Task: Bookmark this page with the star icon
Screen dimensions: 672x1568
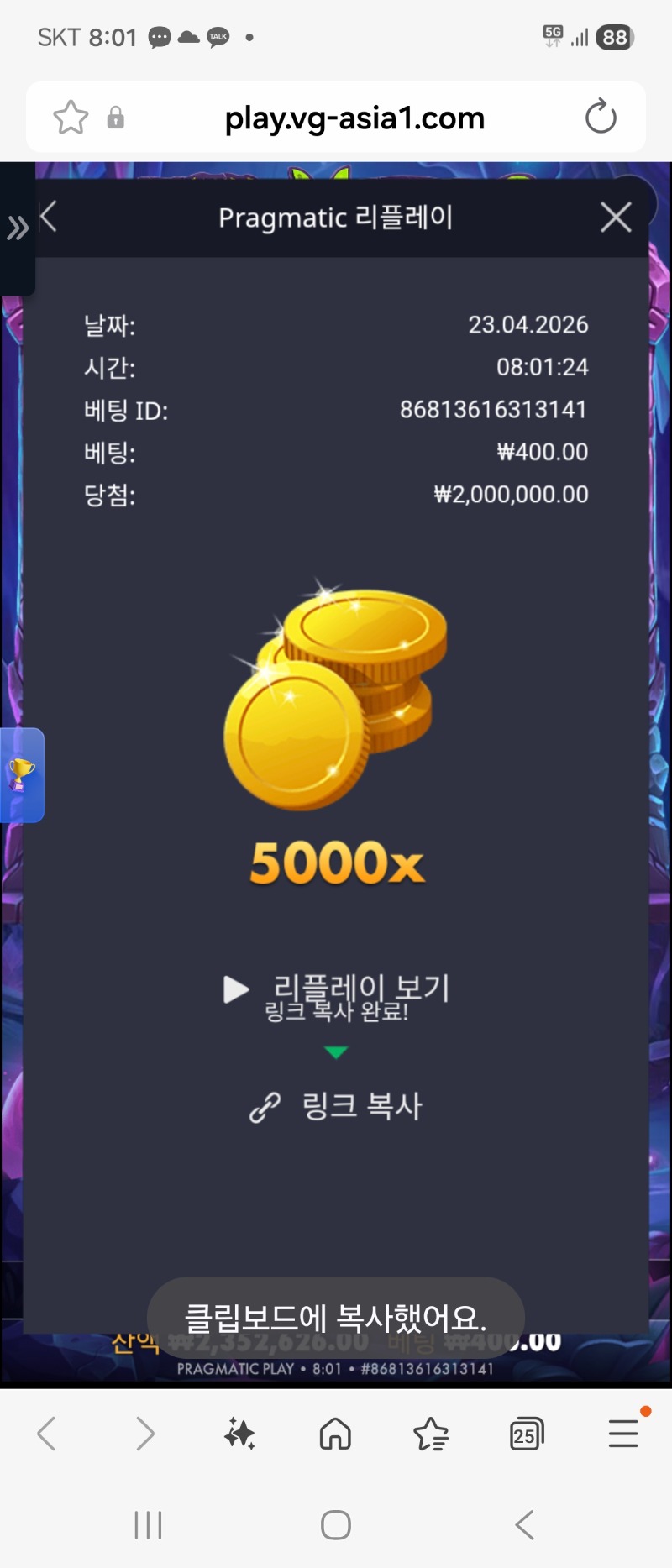Action: click(x=71, y=118)
